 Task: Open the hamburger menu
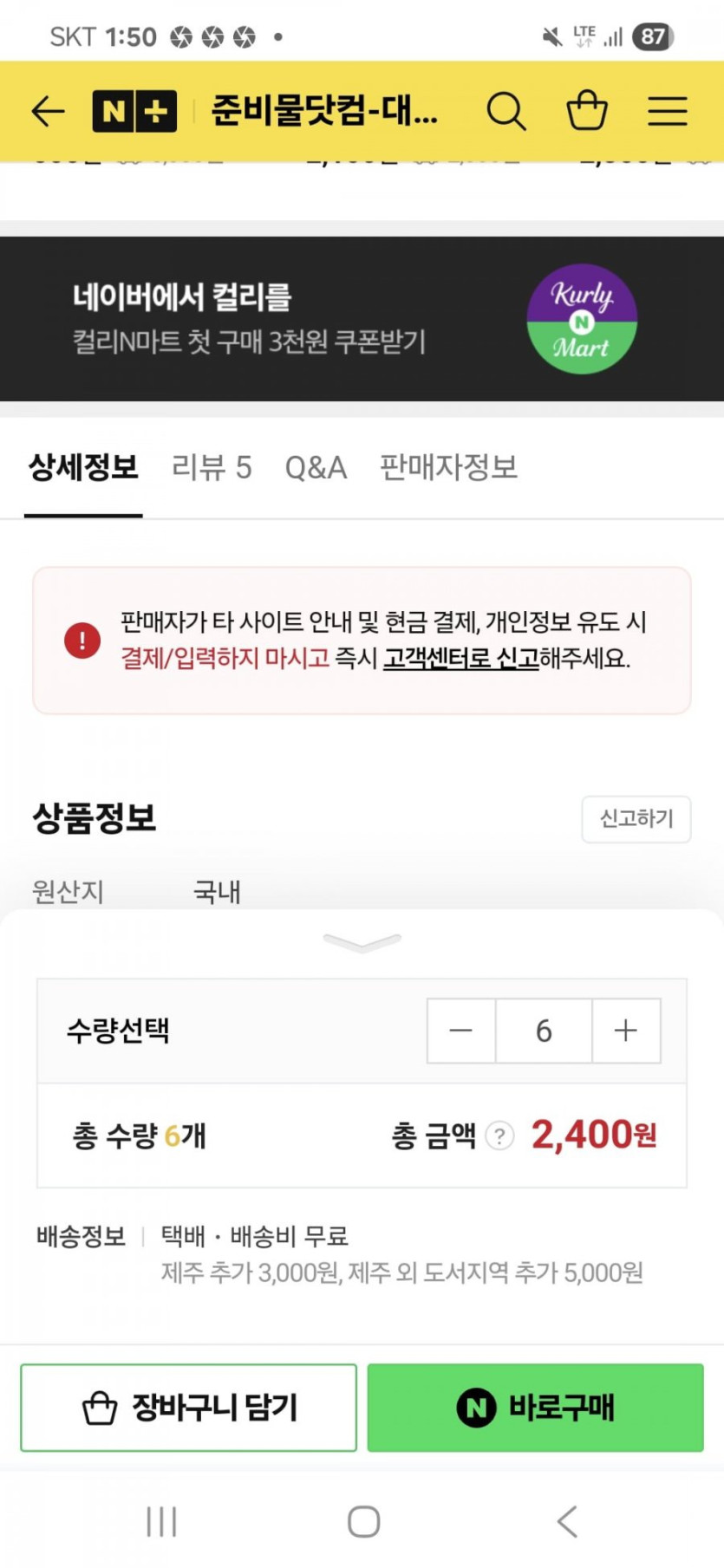(668, 111)
